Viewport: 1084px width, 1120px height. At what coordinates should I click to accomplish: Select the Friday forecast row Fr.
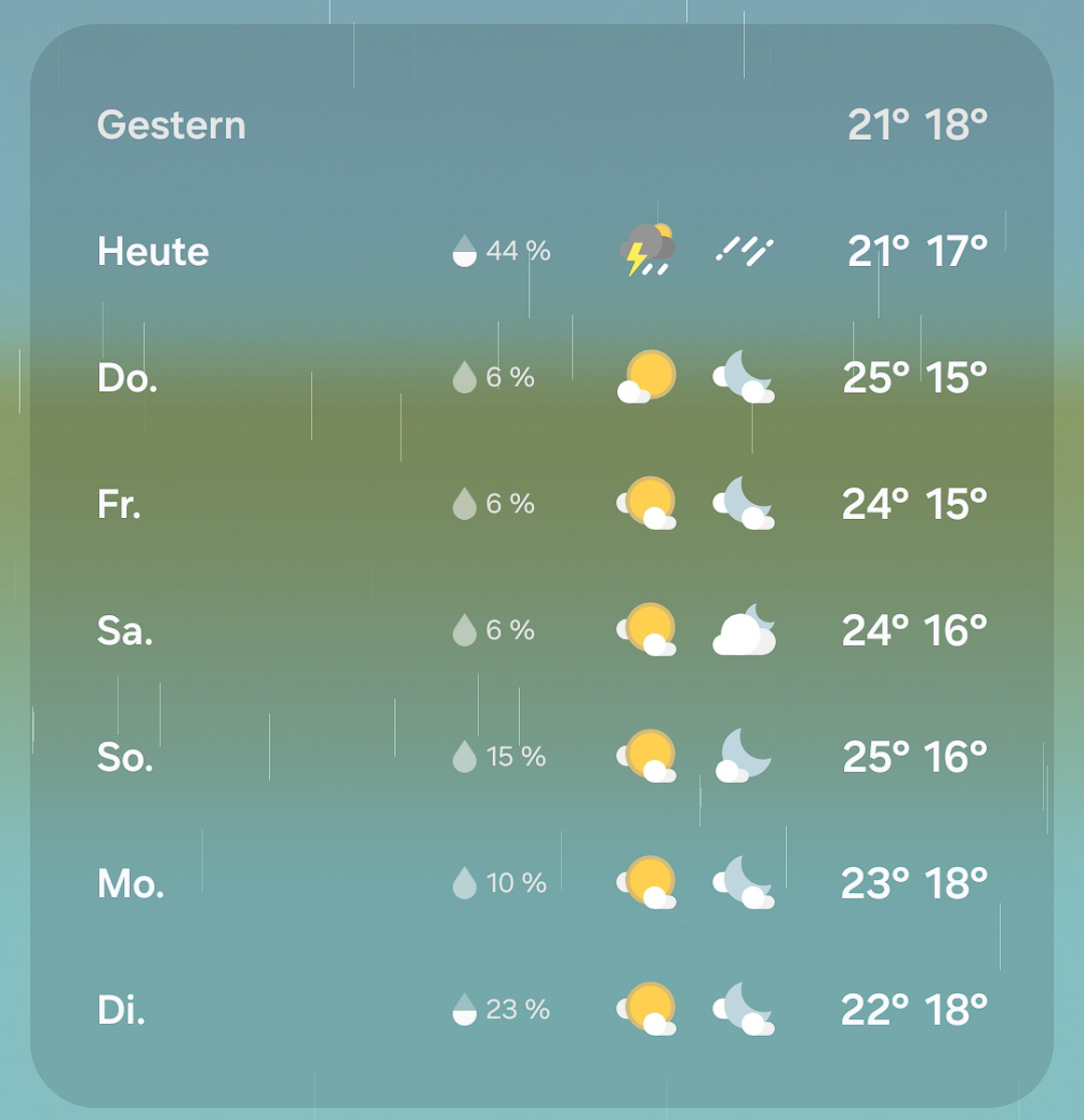click(120, 504)
